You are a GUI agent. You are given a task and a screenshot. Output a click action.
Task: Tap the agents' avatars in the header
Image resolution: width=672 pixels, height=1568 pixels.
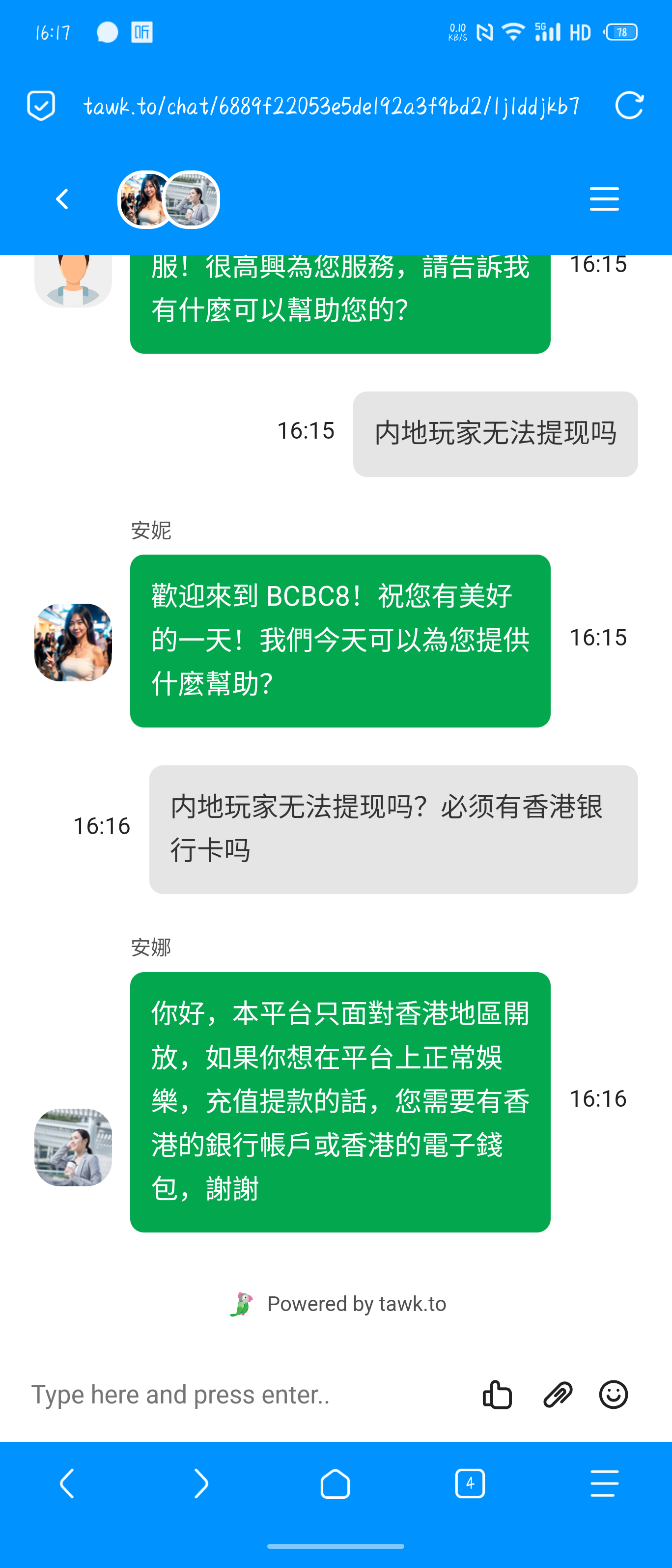pyautogui.click(x=168, y=199)
